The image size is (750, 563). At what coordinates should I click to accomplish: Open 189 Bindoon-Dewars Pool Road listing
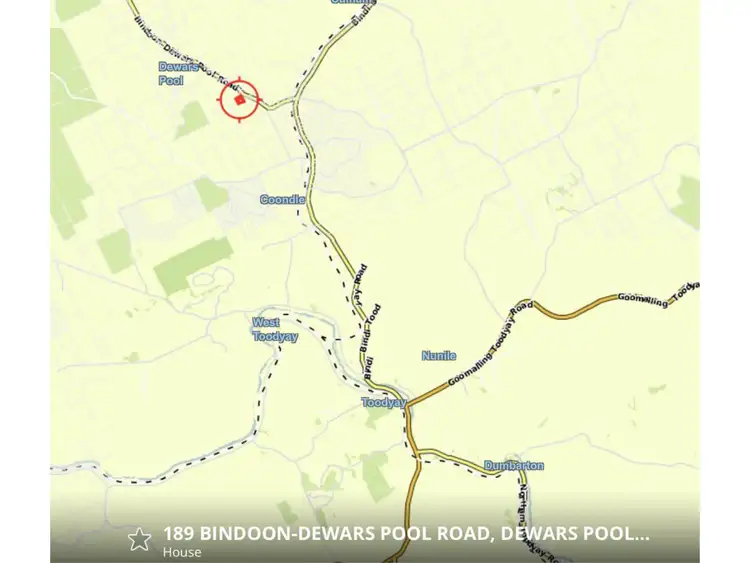coord(405,533)
